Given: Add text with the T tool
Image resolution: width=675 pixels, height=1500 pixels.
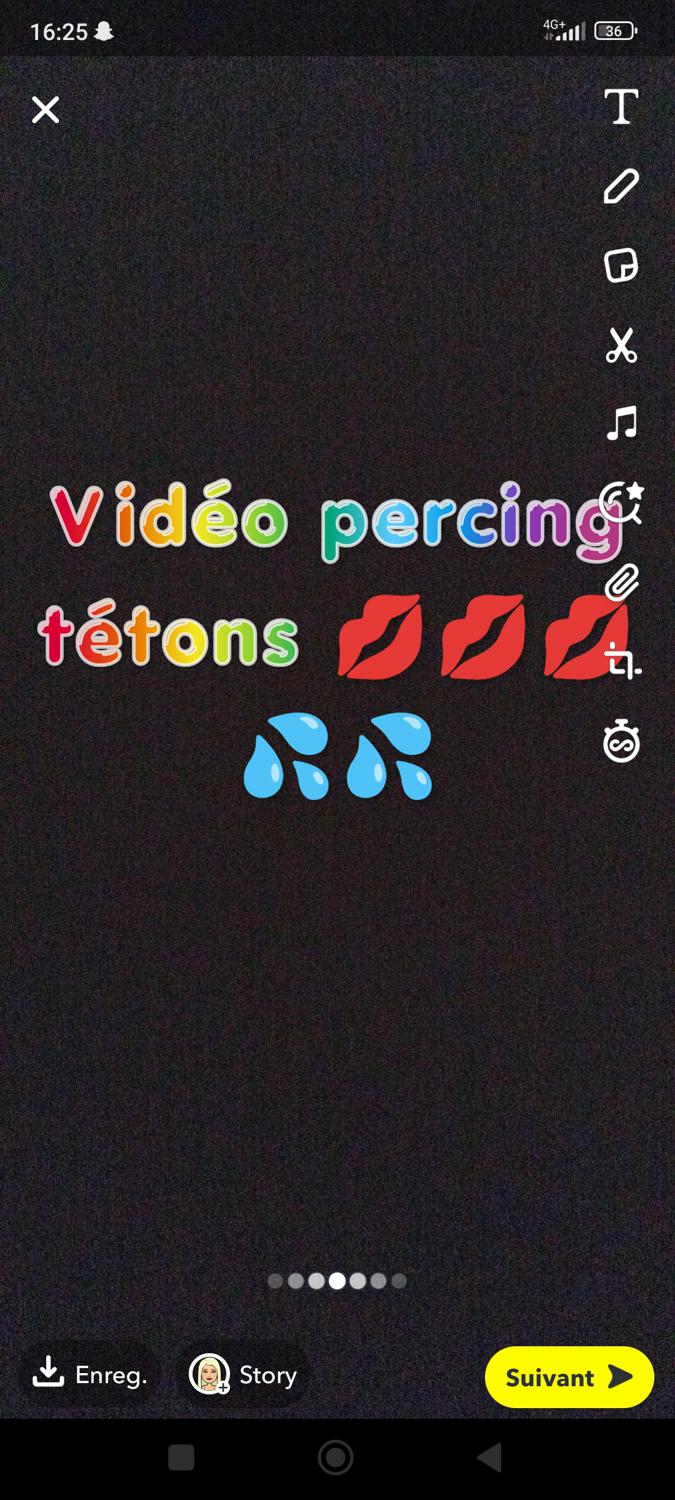Looking at the screenshot, I should click(621, 107).
